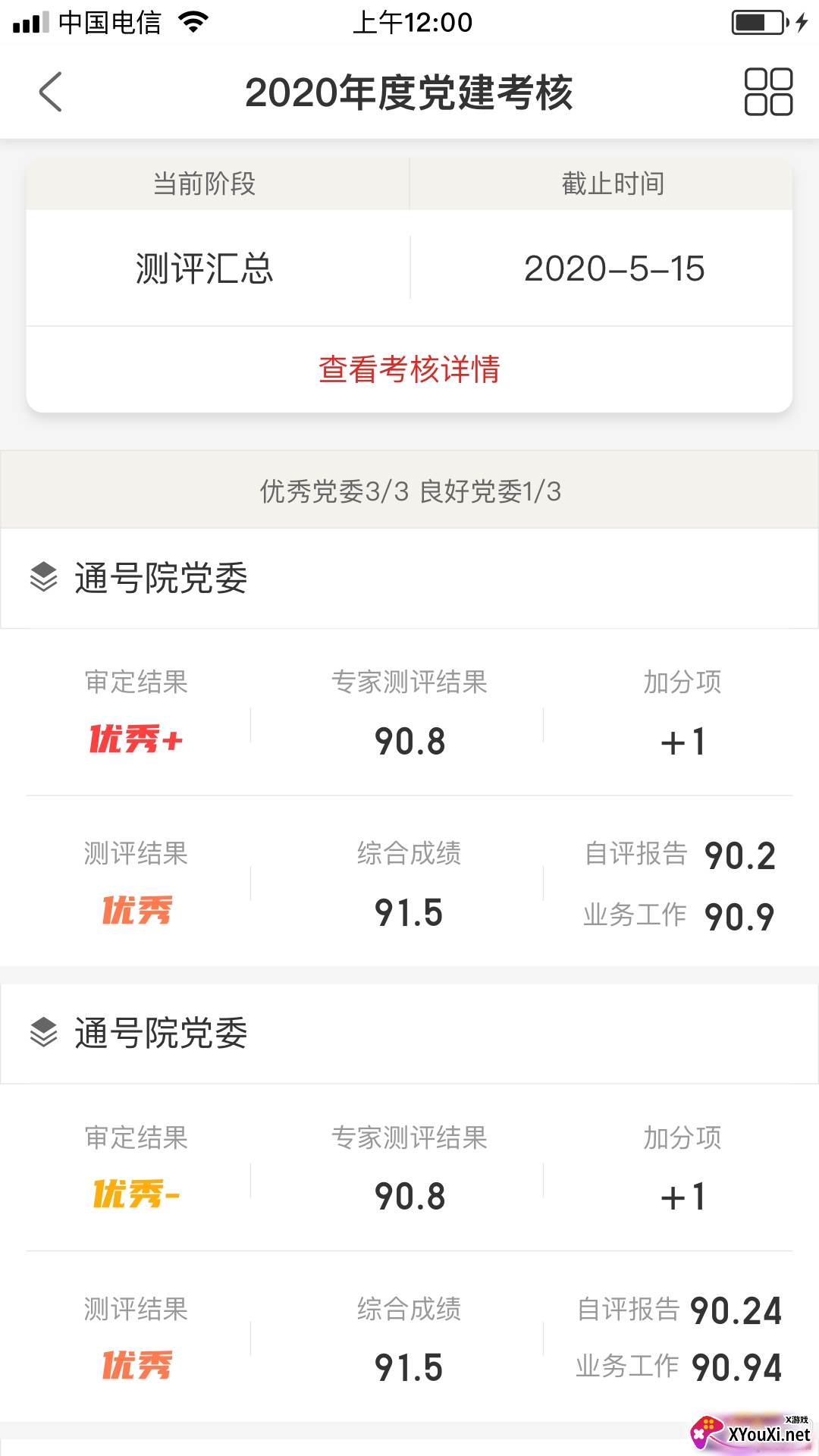
Task: Tap the comprehensive score 91.5 value
Action: point(409,914)
